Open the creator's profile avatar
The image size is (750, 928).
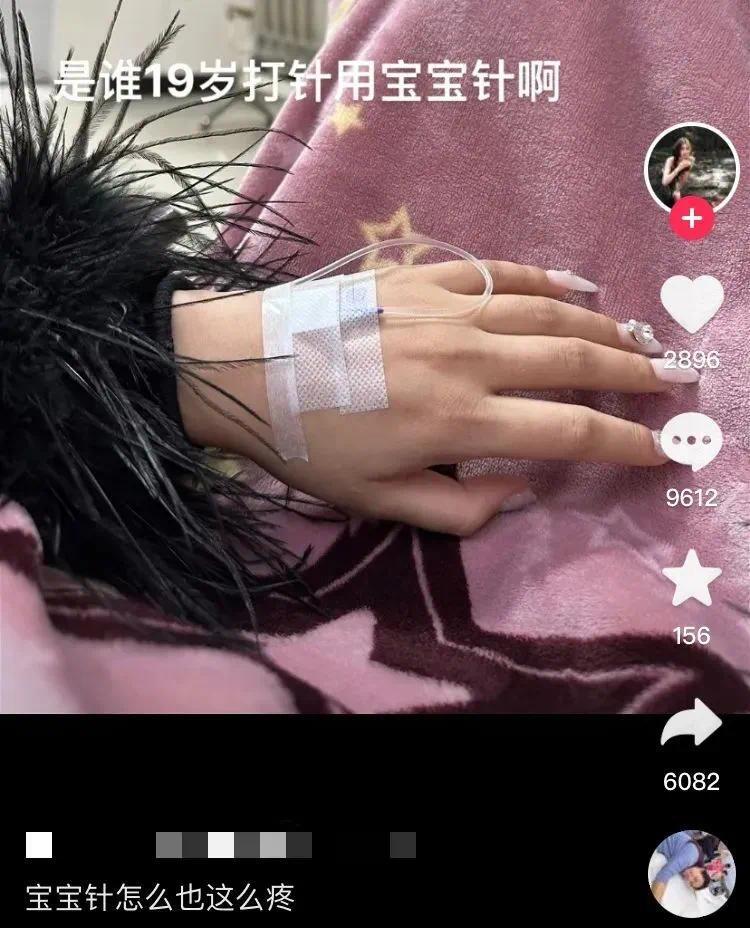click(691, 167)
